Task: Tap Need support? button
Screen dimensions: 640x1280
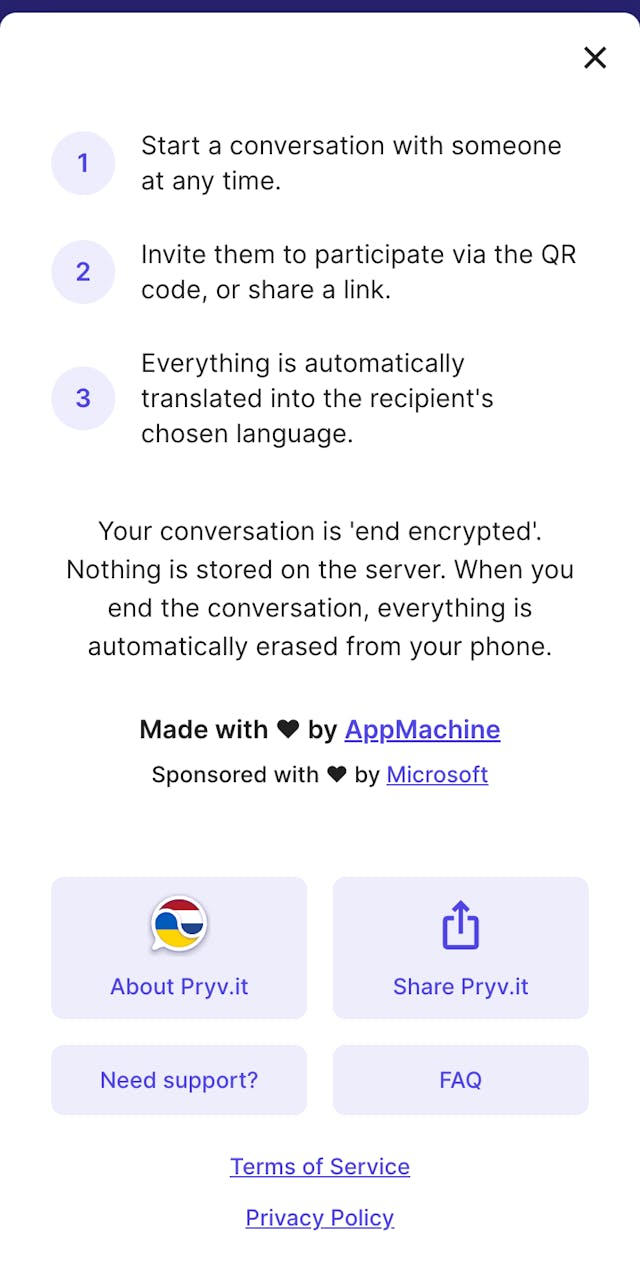Action: 179,1080
